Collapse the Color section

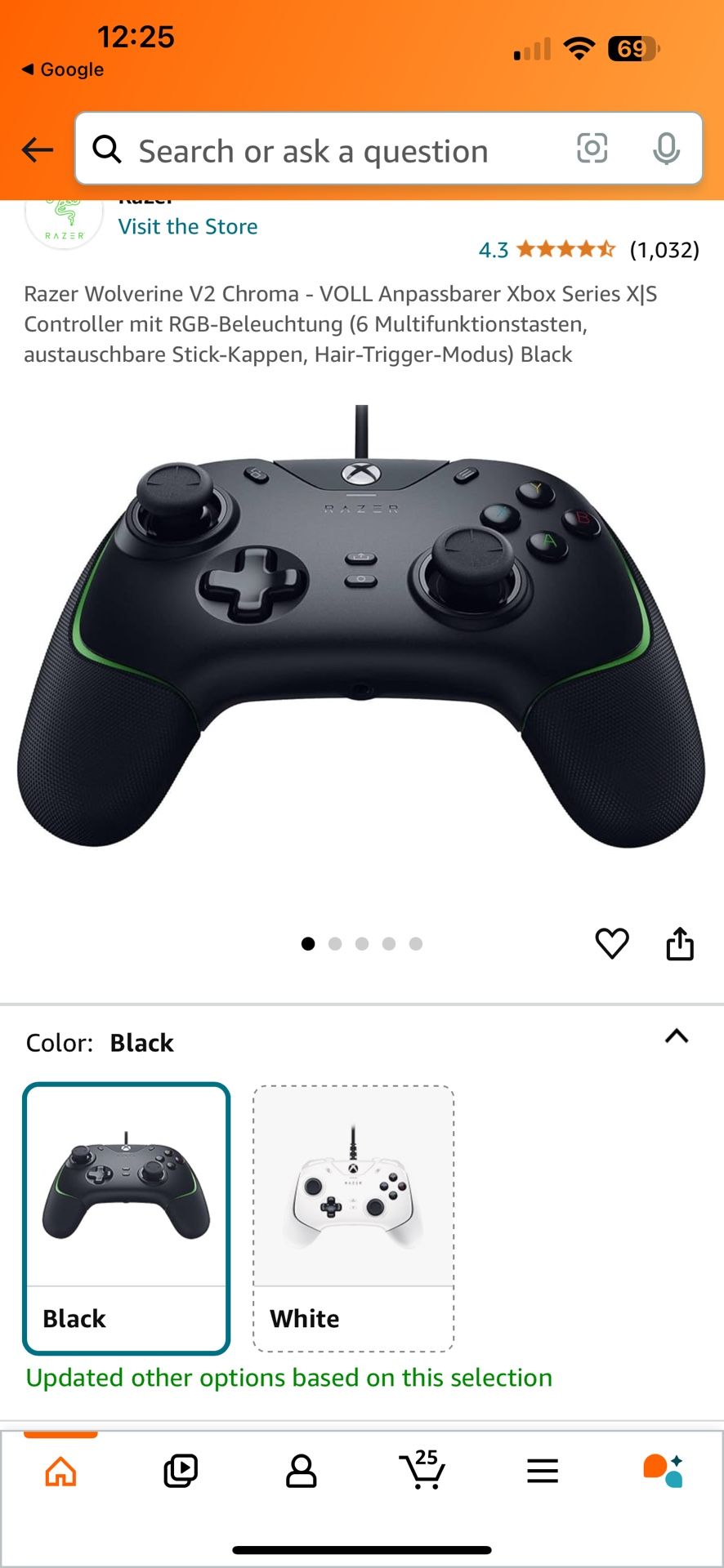coord(677,1036)
